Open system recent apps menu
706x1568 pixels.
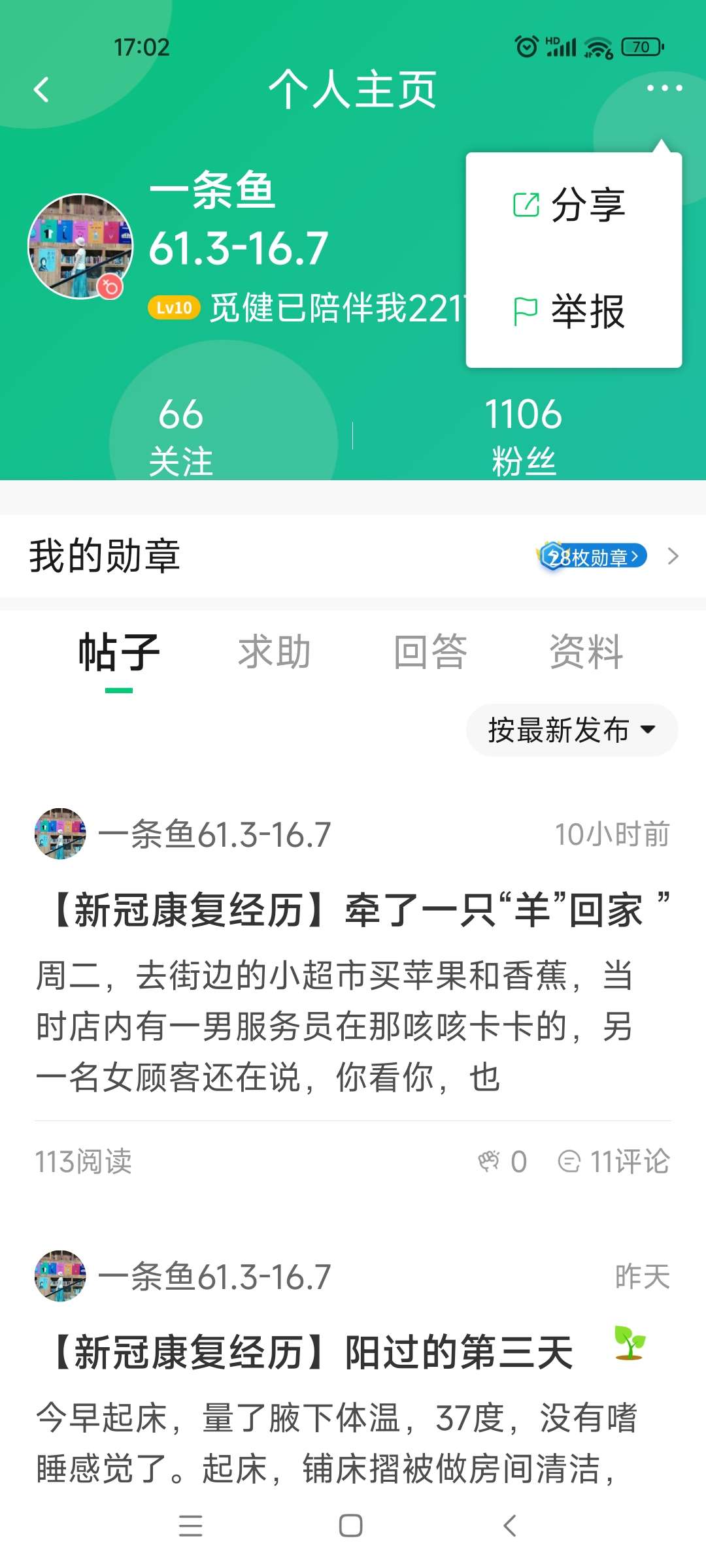coord(190,1526)
